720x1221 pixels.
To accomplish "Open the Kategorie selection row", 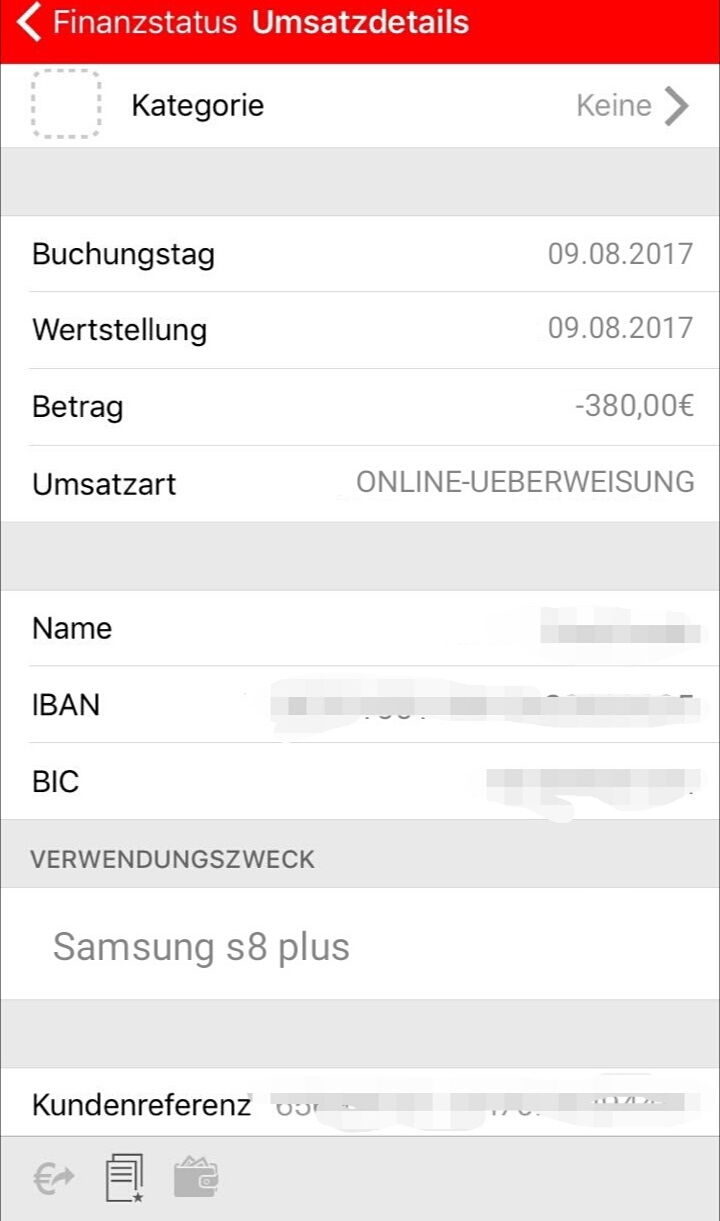I will pos(360,105).
